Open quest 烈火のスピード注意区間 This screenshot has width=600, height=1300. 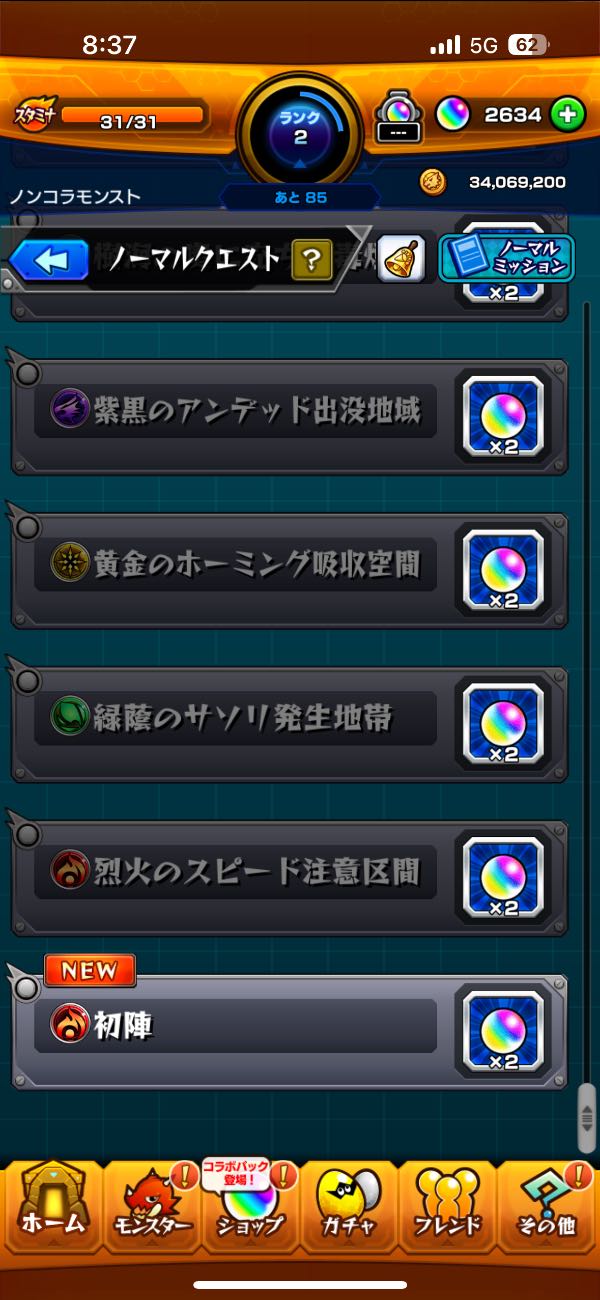(236, 872)
